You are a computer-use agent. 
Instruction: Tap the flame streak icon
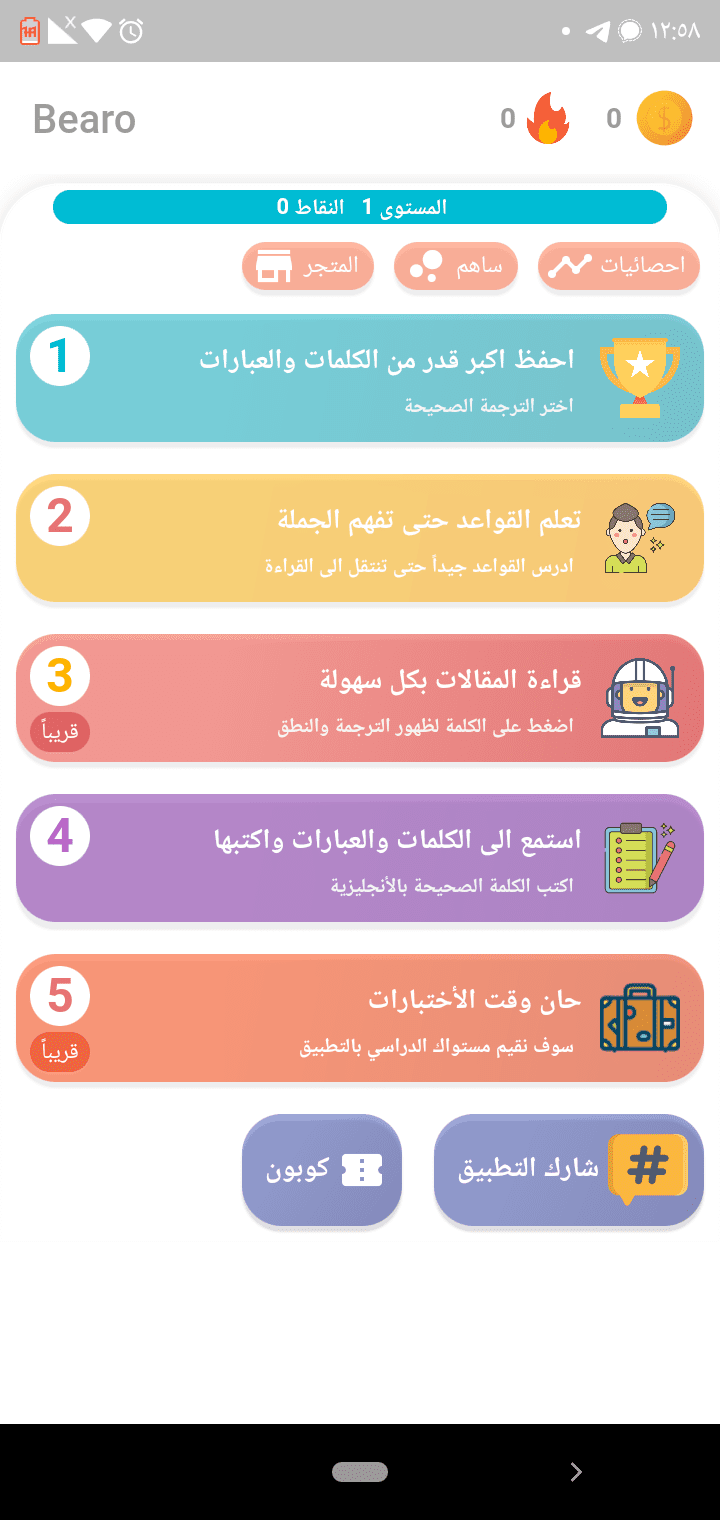(549, 119)
